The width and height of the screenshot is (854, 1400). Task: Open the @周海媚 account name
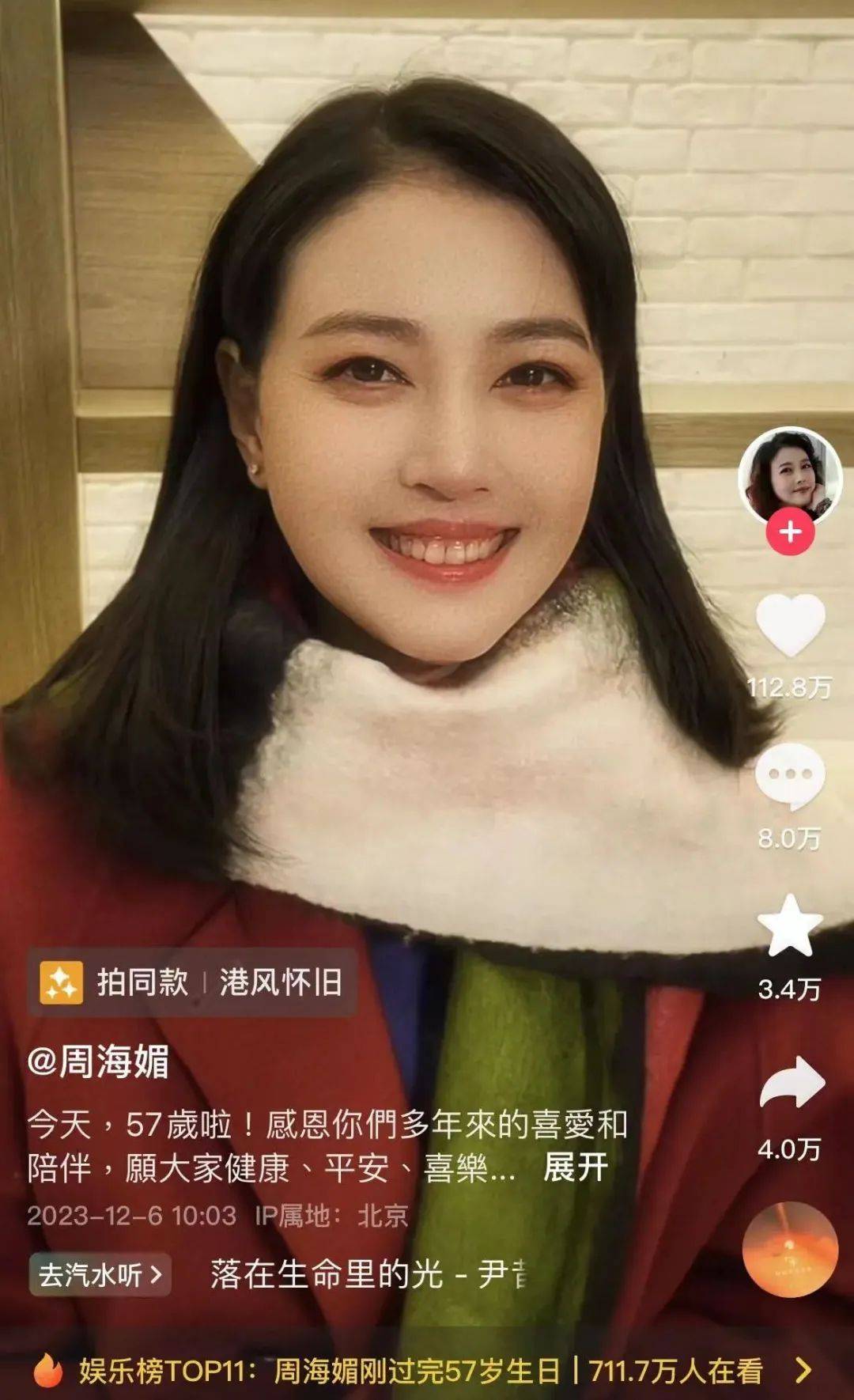(98, 1061)
